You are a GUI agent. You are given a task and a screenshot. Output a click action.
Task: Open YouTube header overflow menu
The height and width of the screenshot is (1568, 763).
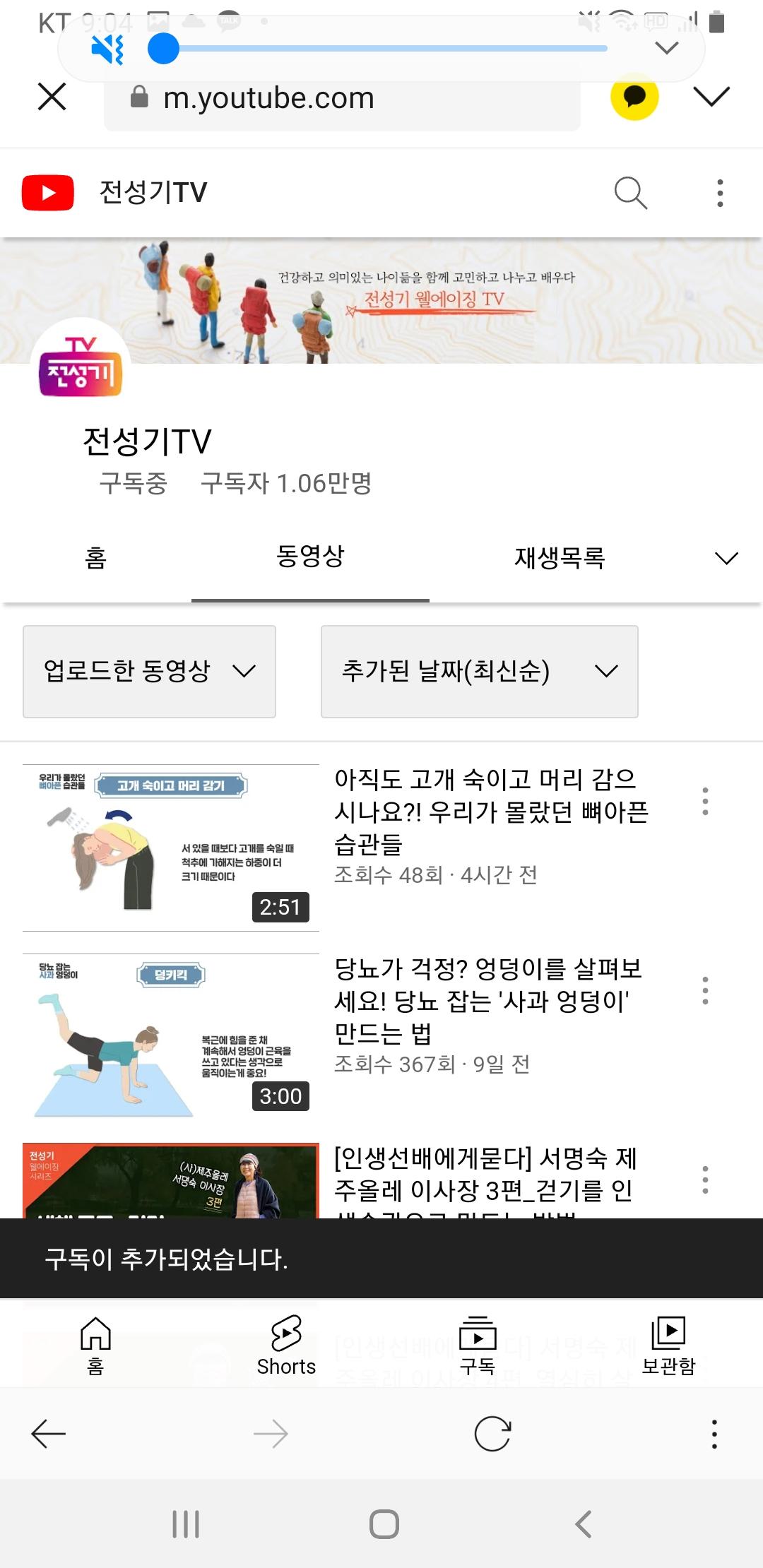tap(719, 193)
